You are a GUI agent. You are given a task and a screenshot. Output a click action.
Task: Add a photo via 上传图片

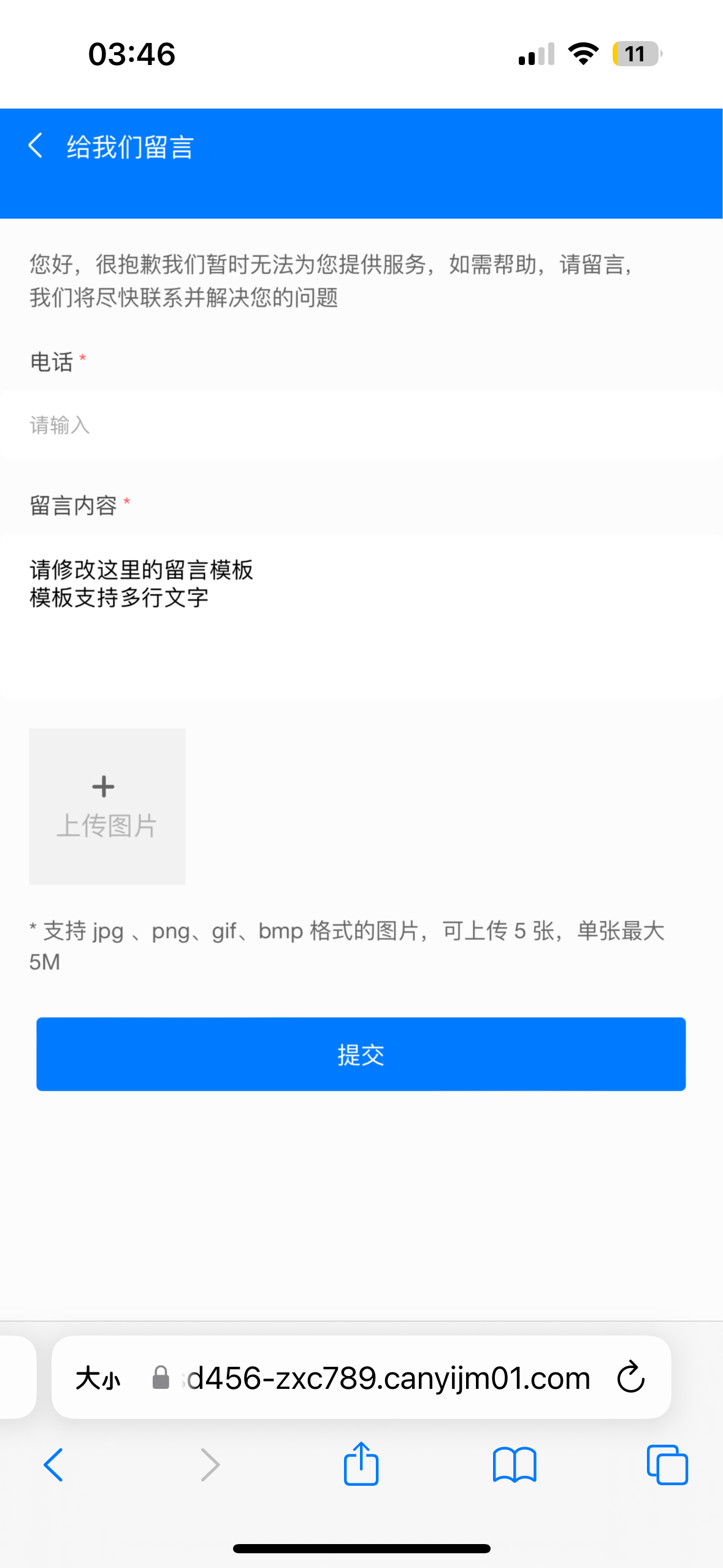tap(107, 806)
